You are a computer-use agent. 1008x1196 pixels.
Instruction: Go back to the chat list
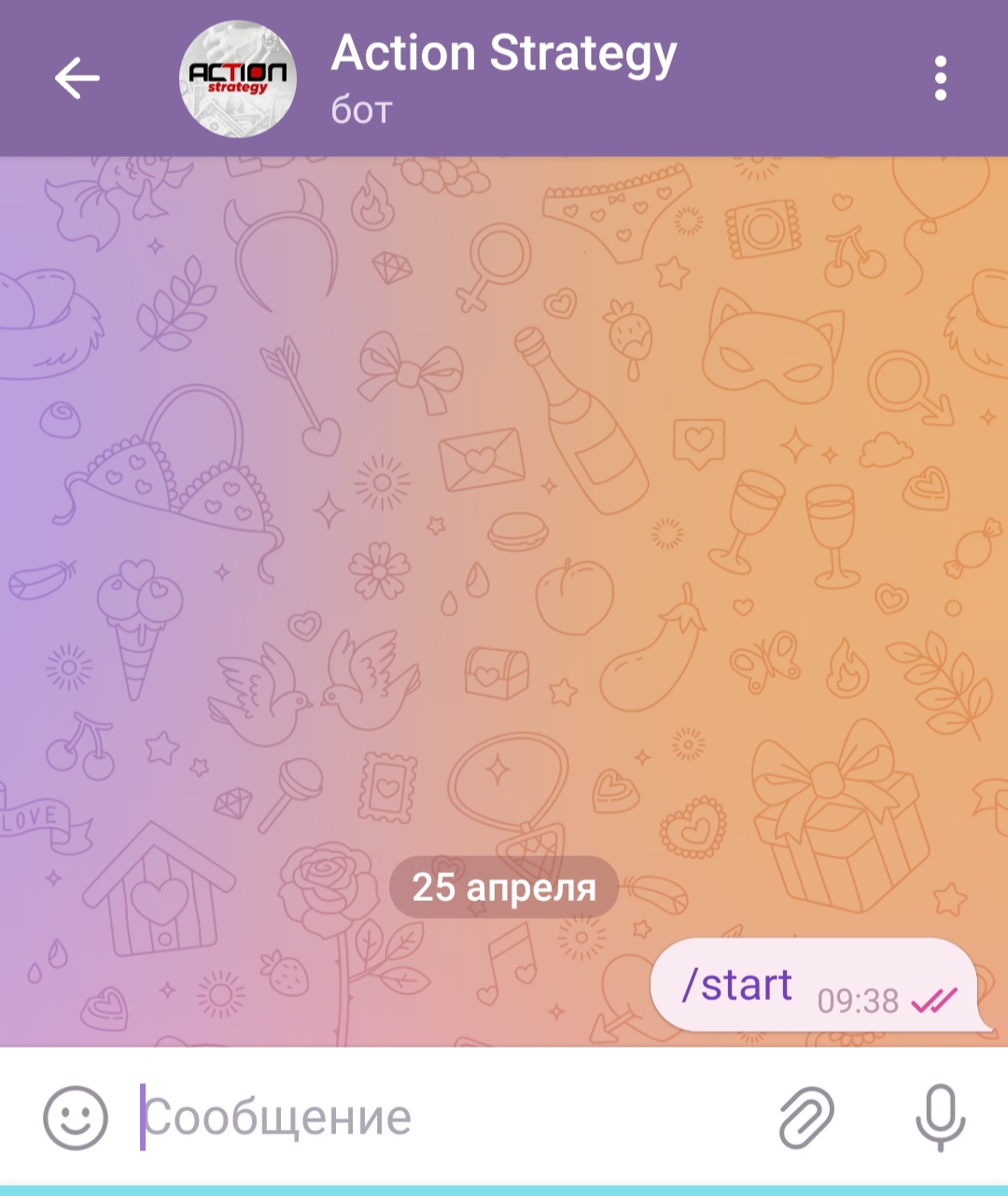tap(77, 77)
